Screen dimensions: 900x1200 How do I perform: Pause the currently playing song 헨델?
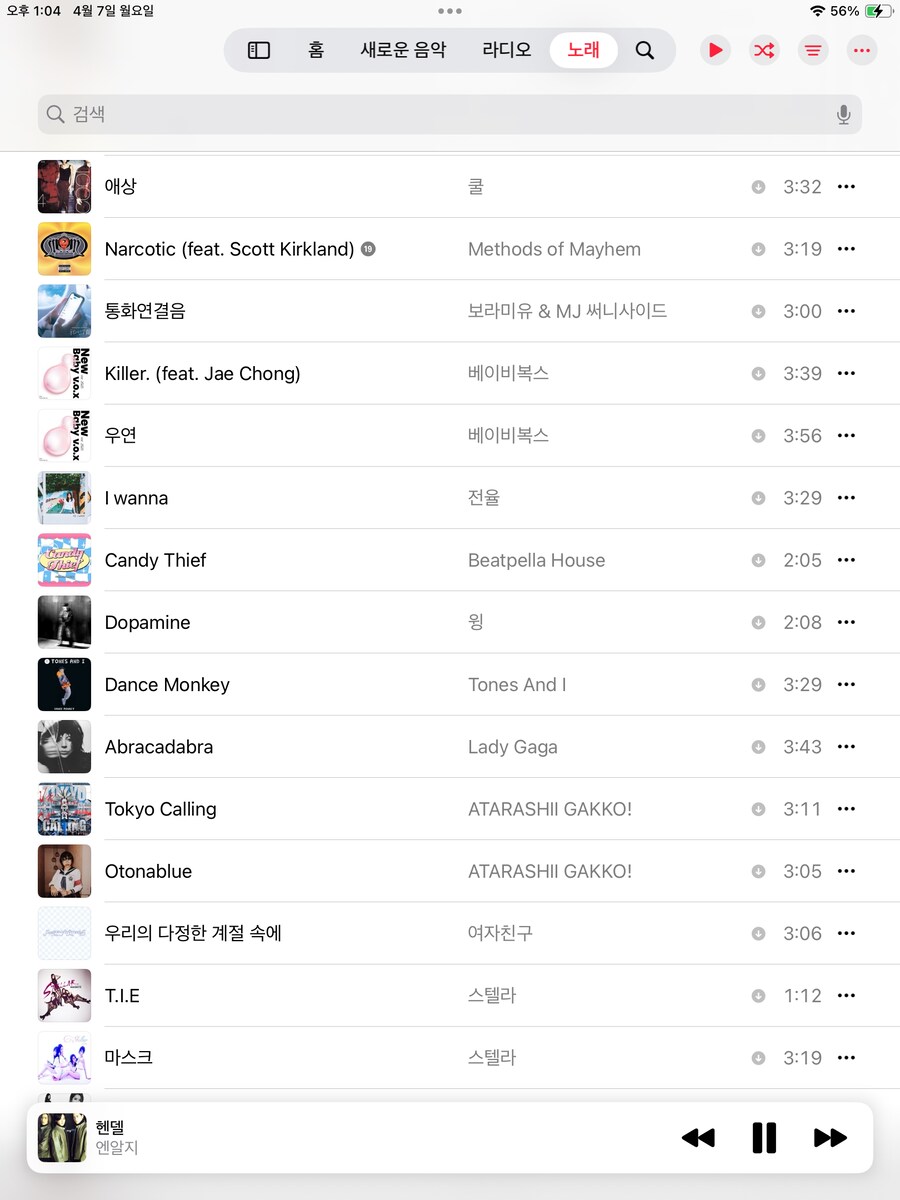coord(764,1137)
